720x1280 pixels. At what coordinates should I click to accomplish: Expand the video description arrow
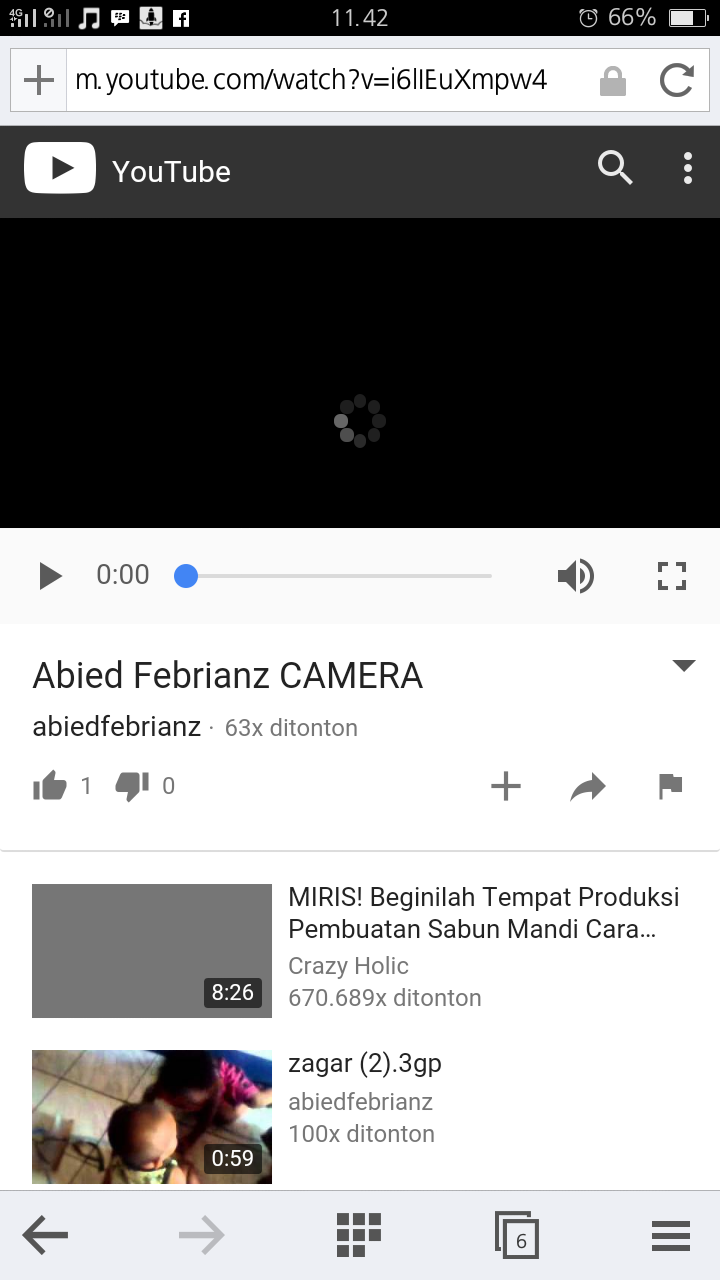[684, 666]
